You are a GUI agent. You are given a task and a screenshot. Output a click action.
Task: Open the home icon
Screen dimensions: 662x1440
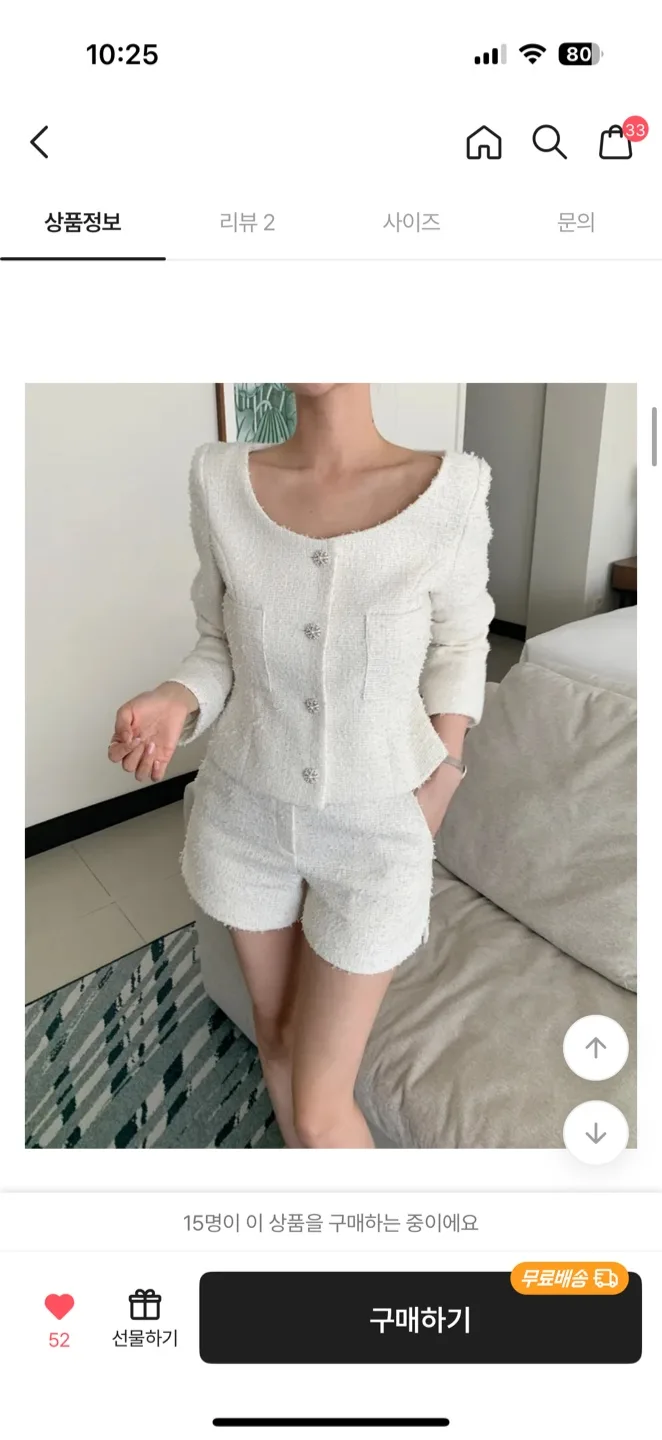[x=484, y=143]
